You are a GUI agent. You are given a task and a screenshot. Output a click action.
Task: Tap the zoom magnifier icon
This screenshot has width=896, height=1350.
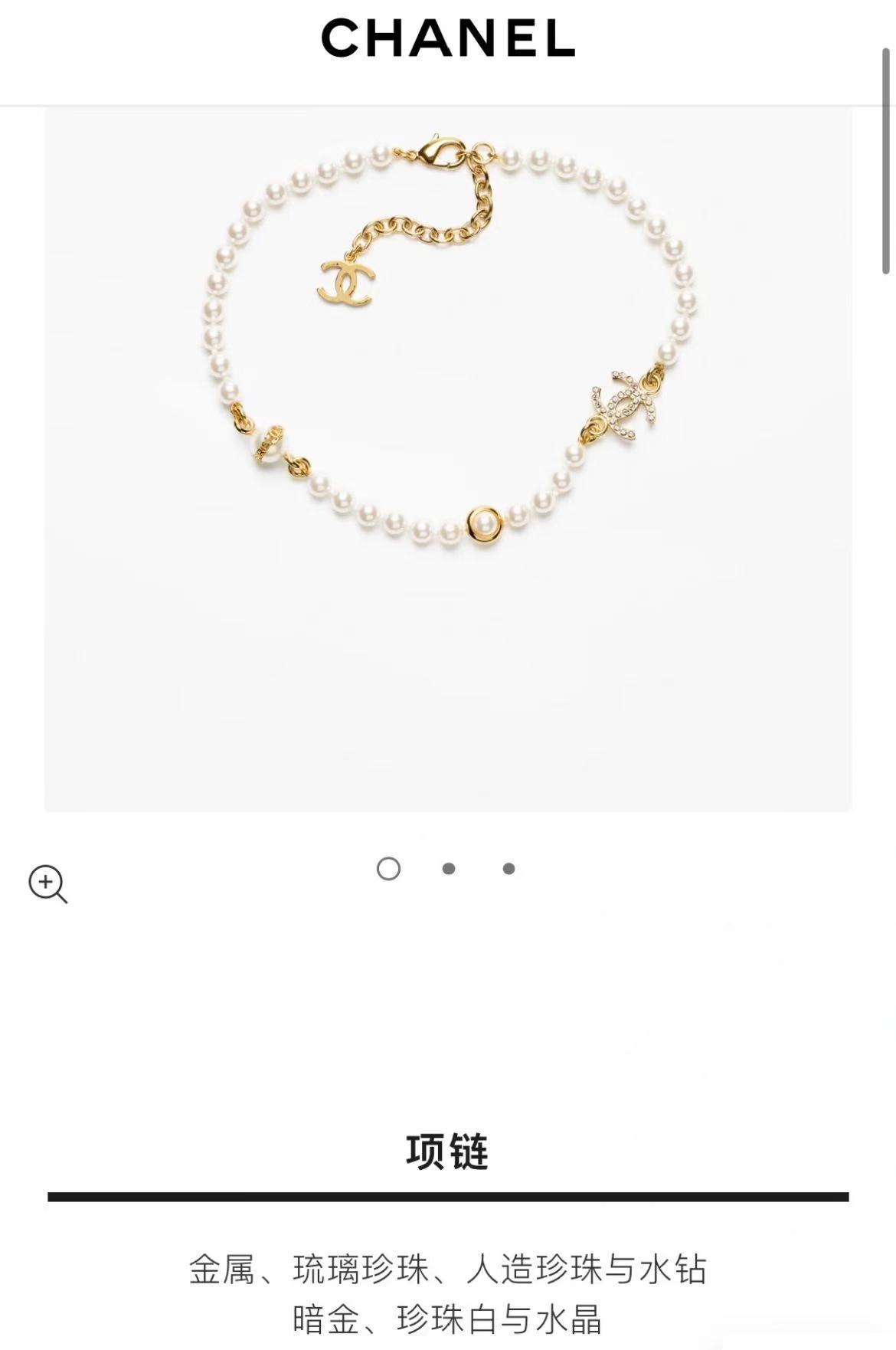pyautogui.click(x=47, y=883)
